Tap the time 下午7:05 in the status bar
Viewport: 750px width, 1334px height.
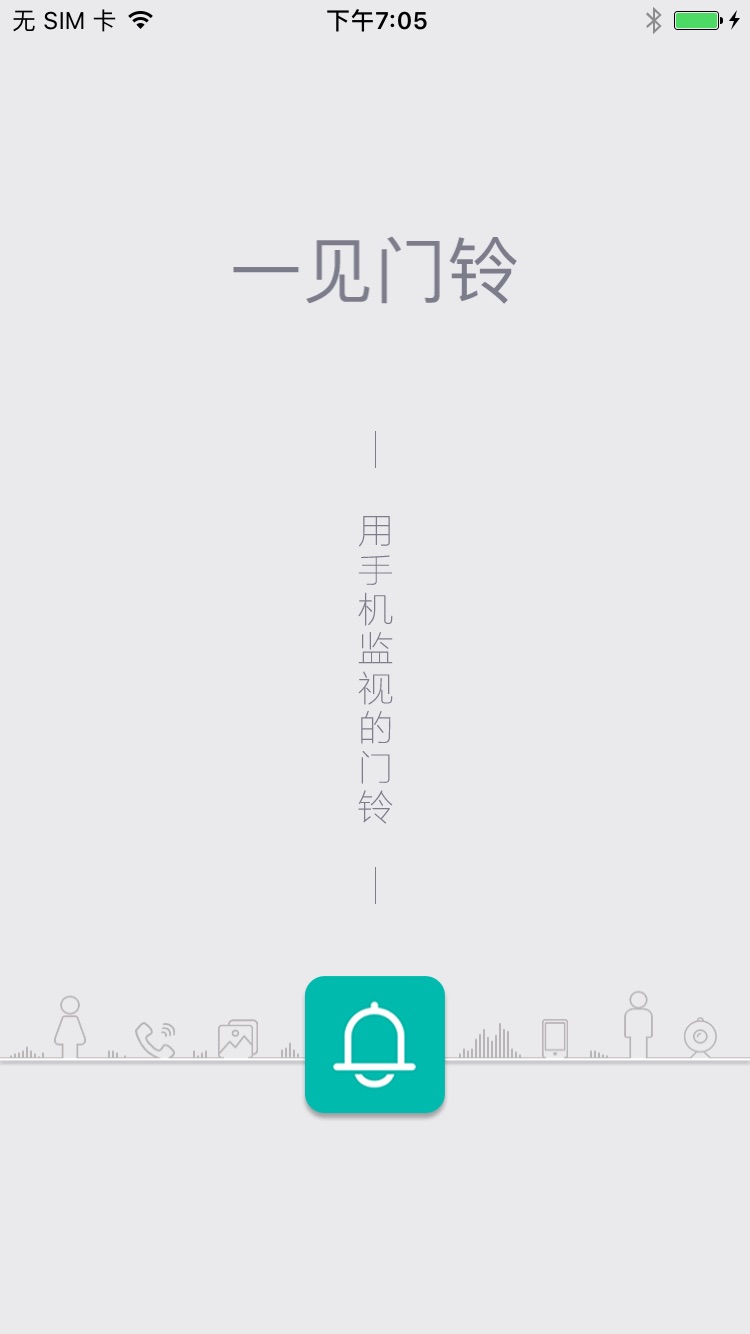tap(375, 19)
